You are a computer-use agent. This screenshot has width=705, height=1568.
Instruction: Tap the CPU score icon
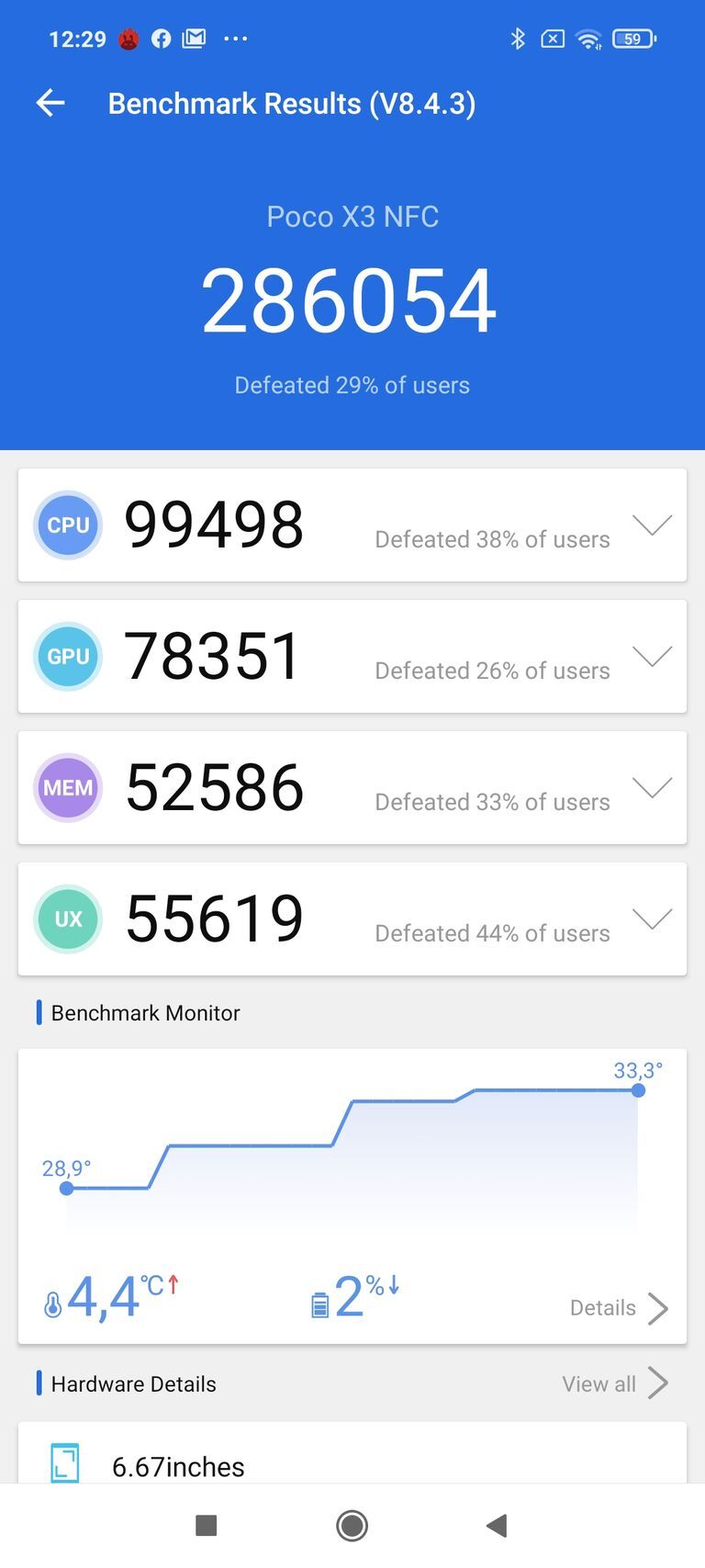(67, 525)
